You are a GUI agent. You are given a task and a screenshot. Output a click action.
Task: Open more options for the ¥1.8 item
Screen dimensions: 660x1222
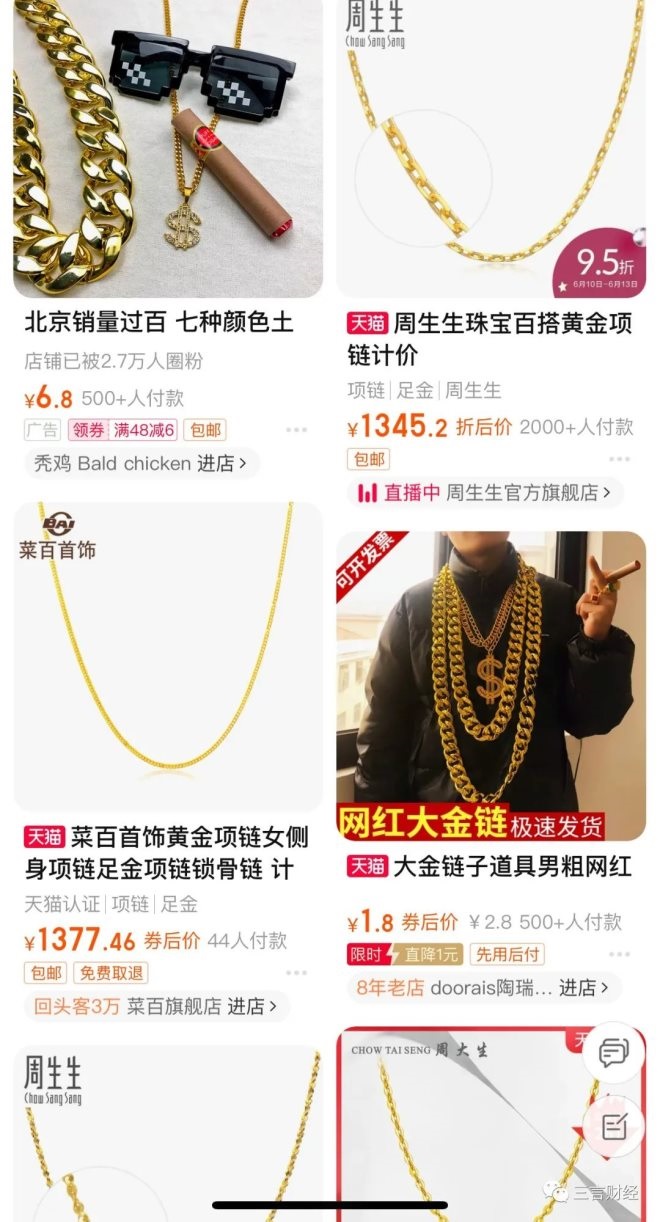pos(620,954)
